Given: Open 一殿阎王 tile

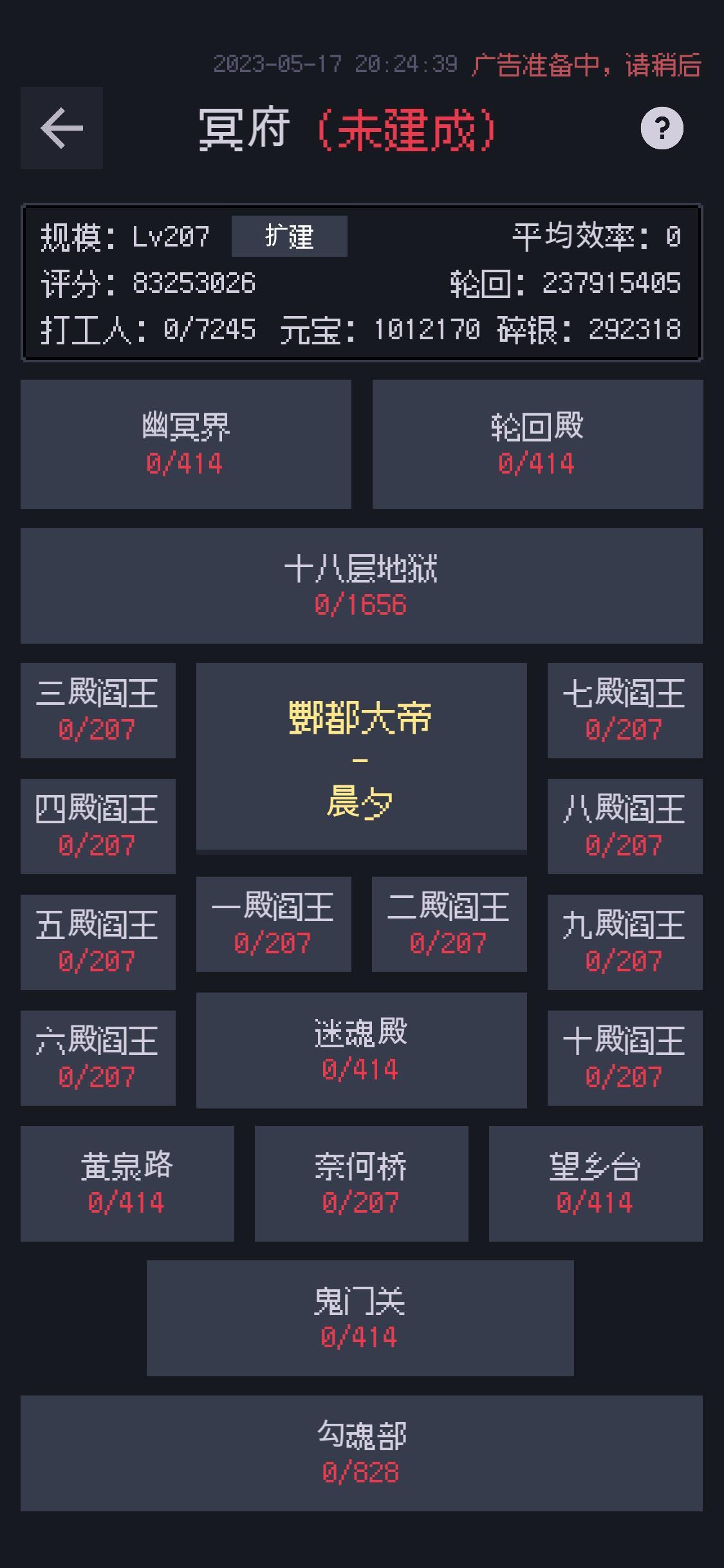Looking at the screenshot, I should tap(274, 924).
